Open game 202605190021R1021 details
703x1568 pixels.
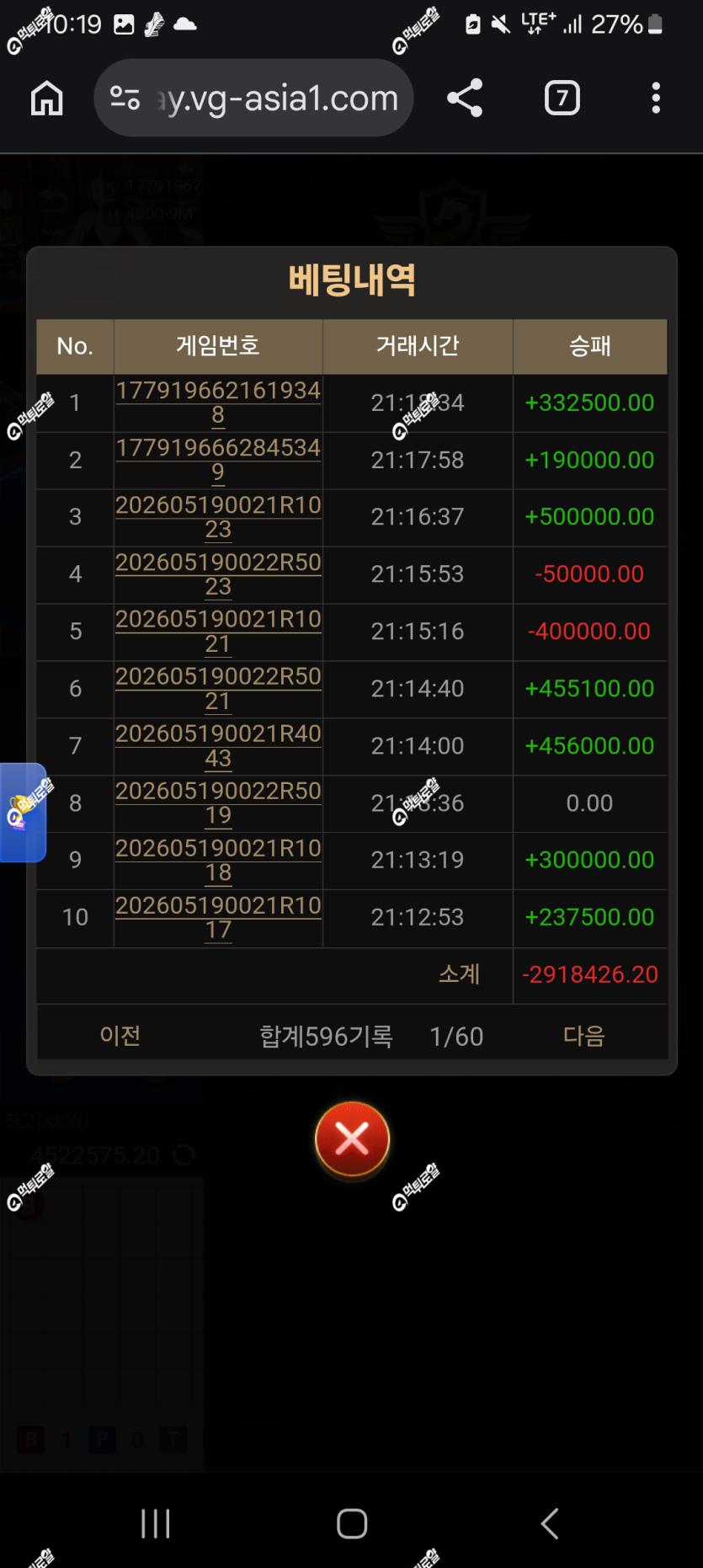(218, 632)
